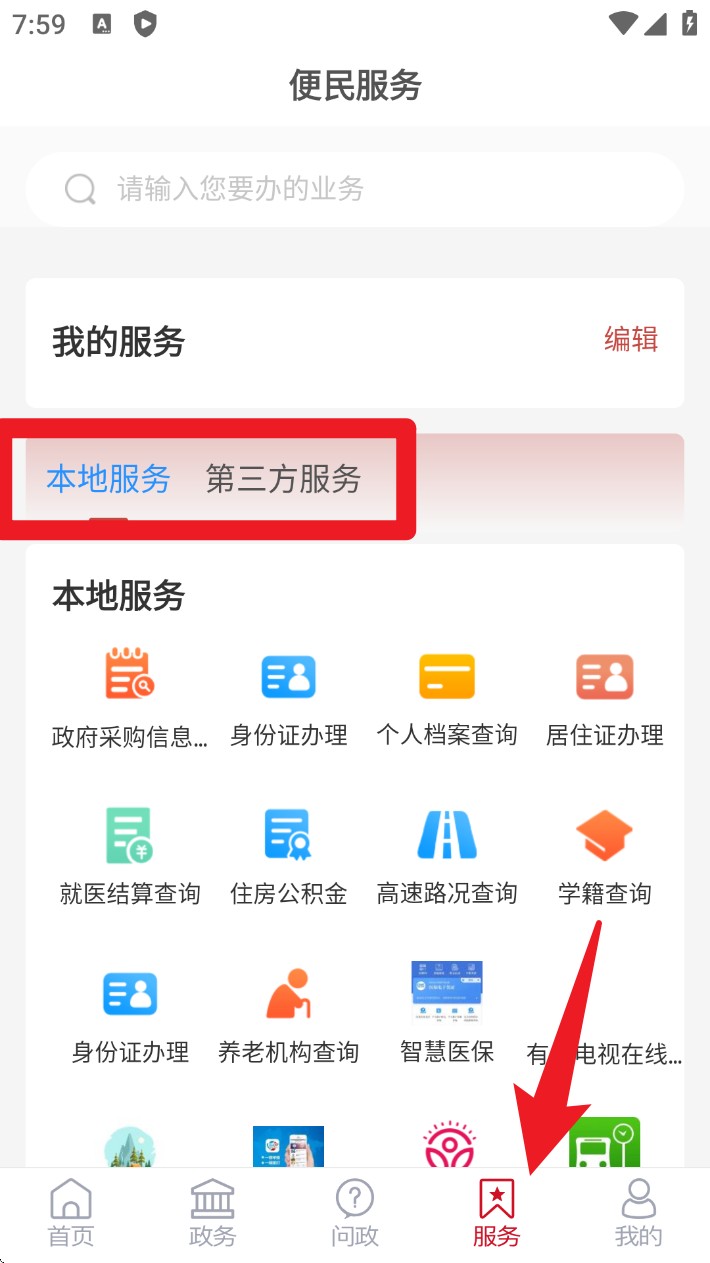Open the 我的 profile tab

click(638, 1212)
